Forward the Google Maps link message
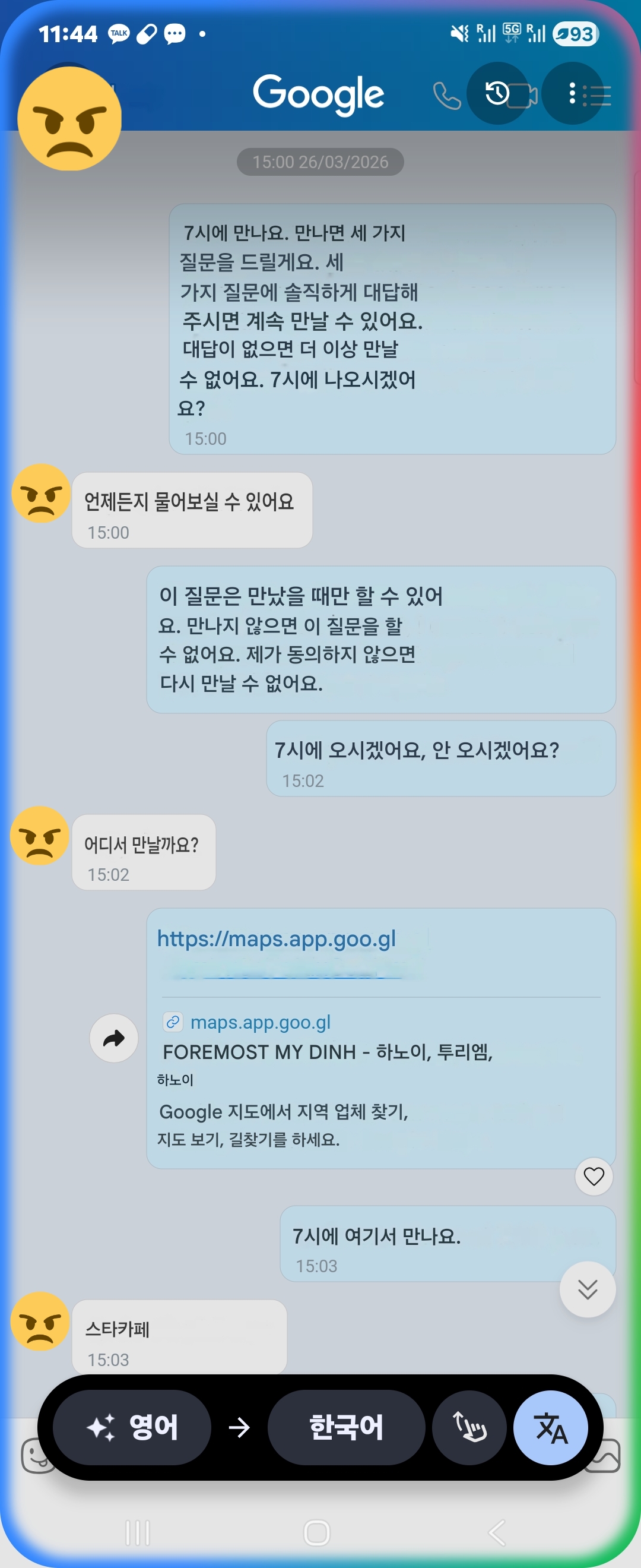This screenshot has width=641, height=1568. tap(114, 1038)
